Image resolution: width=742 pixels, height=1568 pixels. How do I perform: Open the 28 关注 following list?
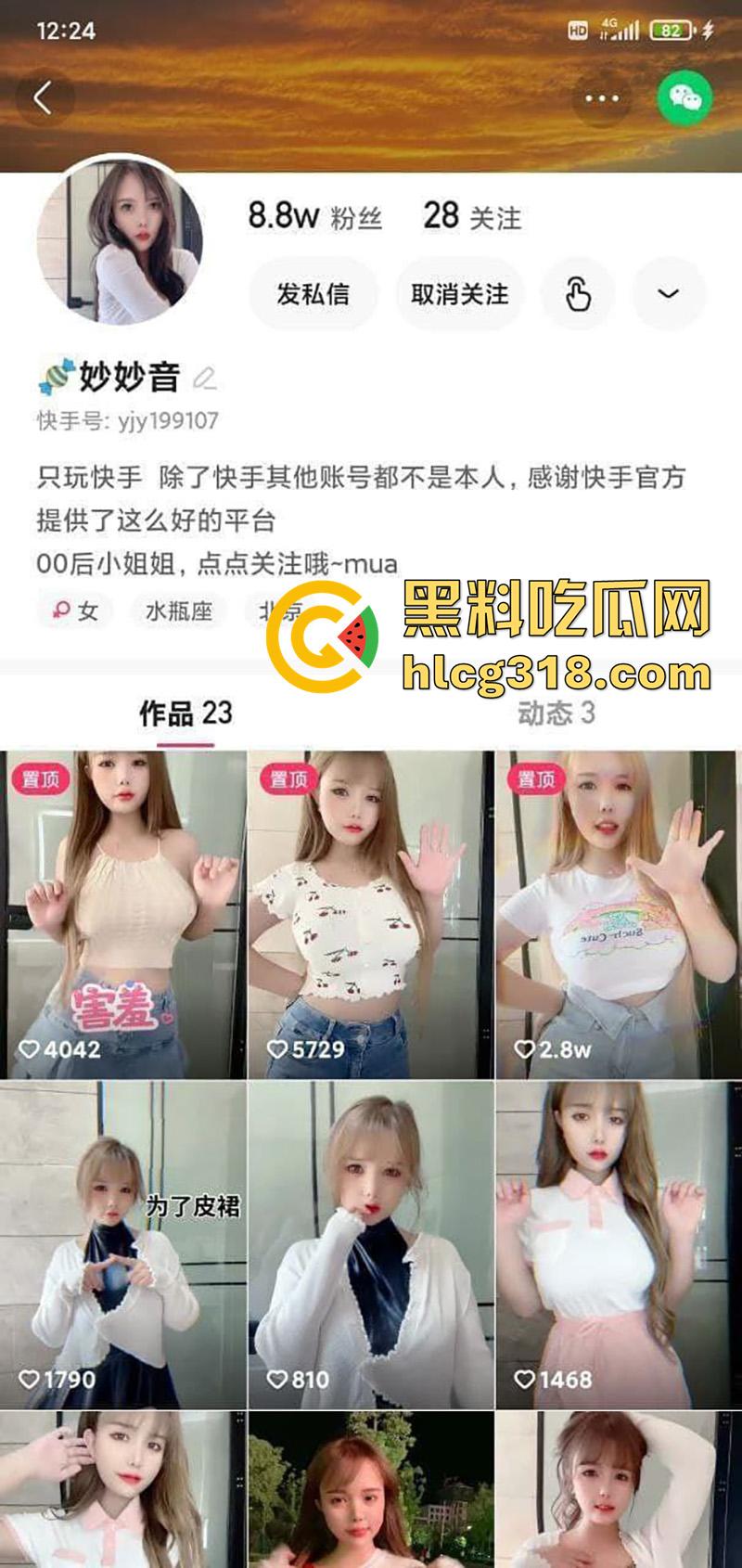click(470, 217)
